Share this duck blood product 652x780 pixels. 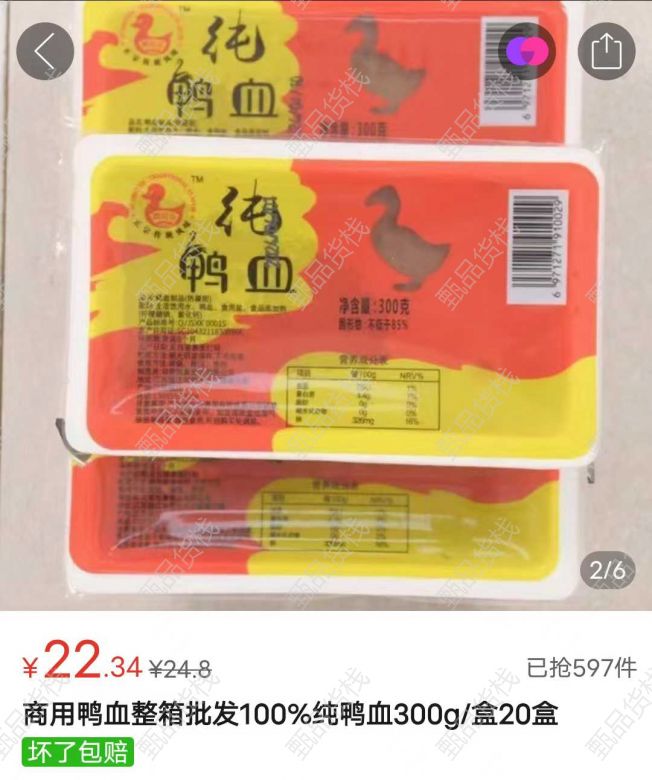point(606,52)
